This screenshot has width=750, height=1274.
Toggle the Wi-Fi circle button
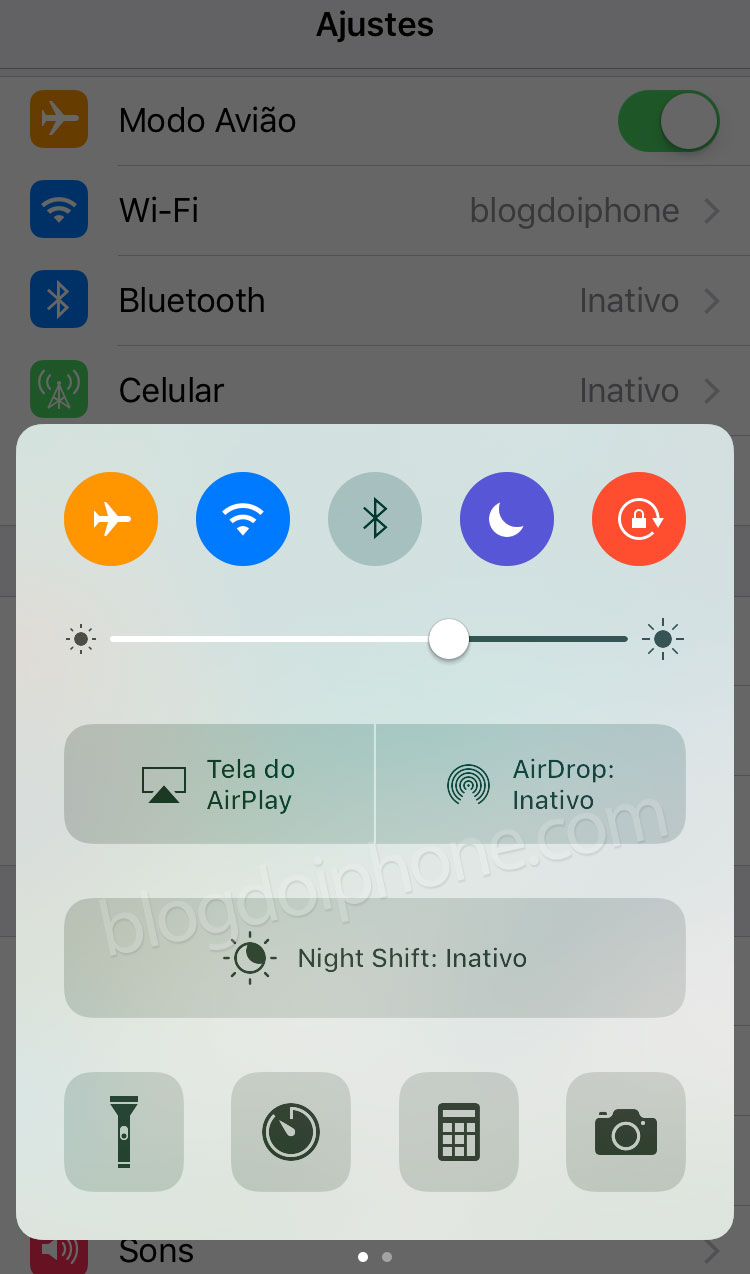[x=243, y=519]
